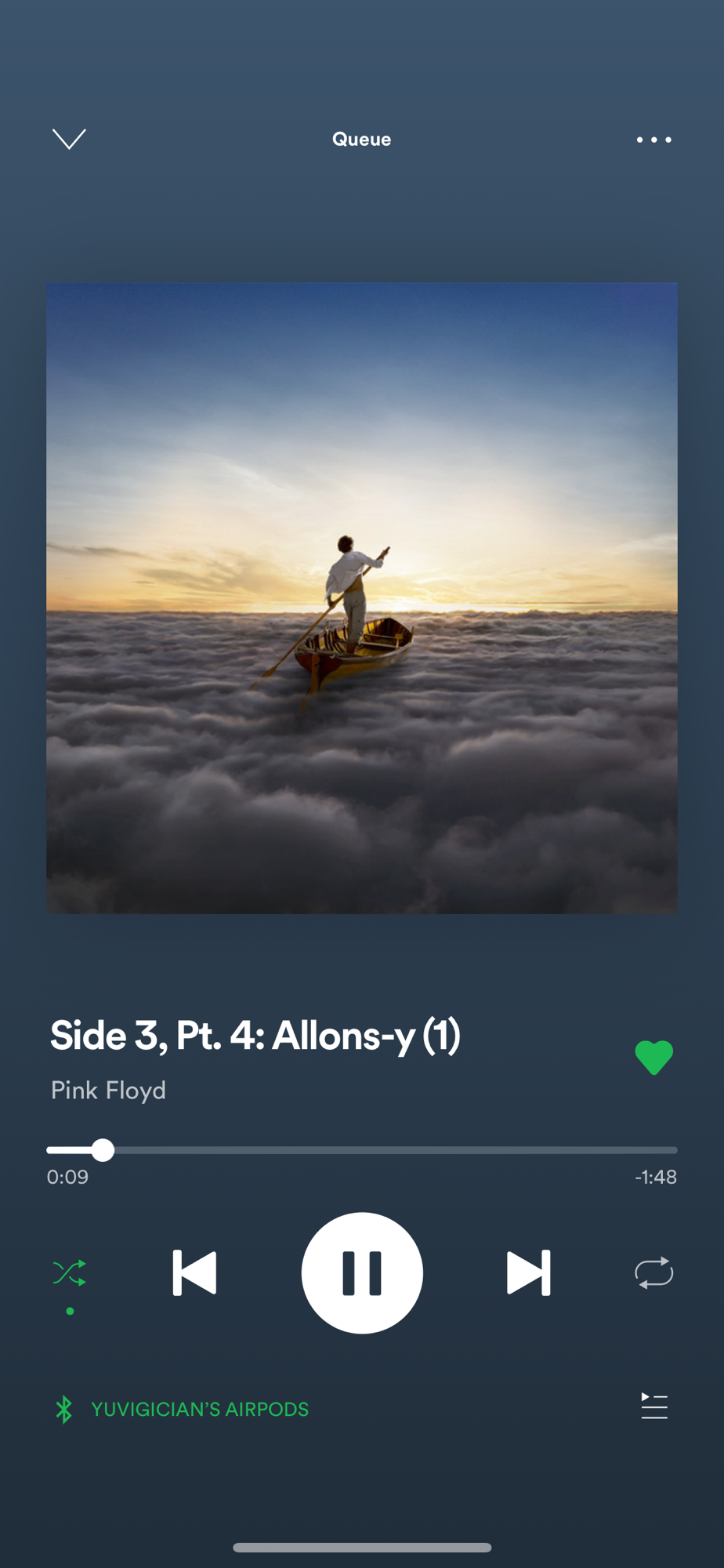Unlike the song Allons-y (1)

[x=653, y=1057]
